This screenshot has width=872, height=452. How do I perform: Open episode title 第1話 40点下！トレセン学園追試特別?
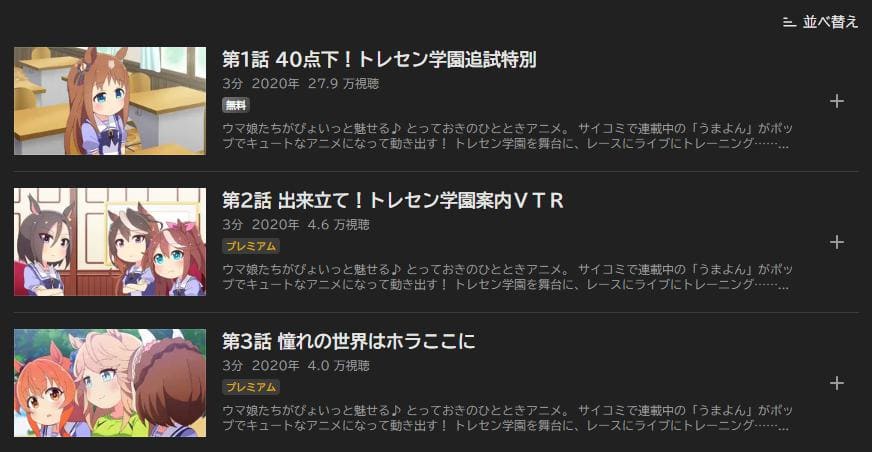pyautogui.click(x=379, y=59)
